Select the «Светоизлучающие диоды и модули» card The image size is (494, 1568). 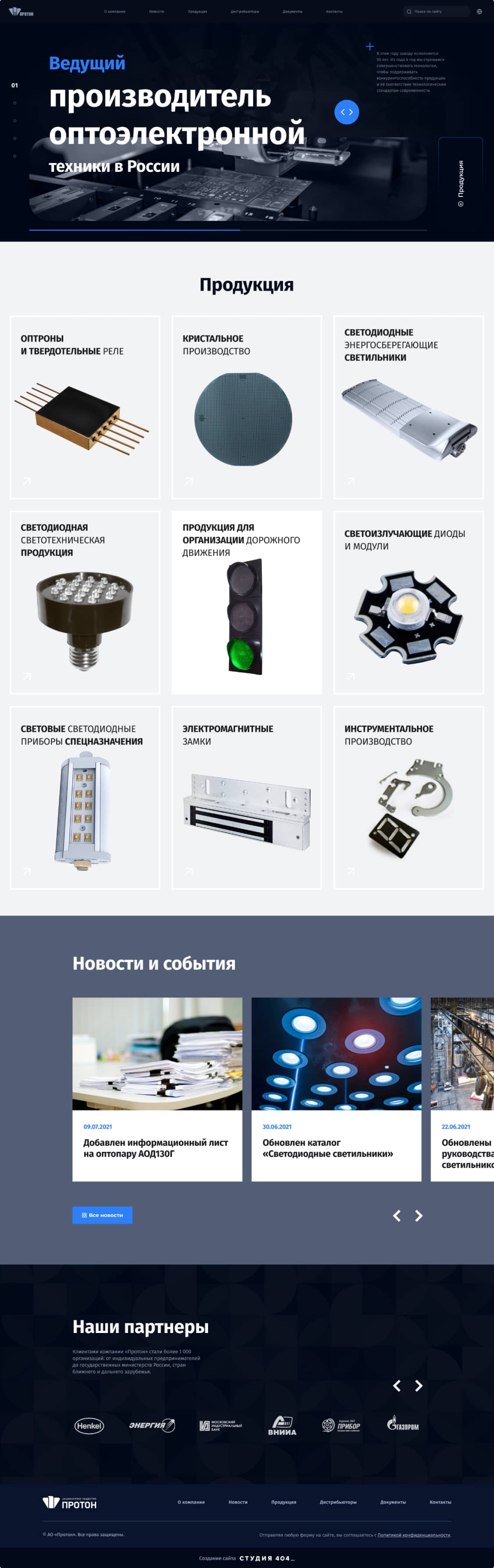[408, 602]
